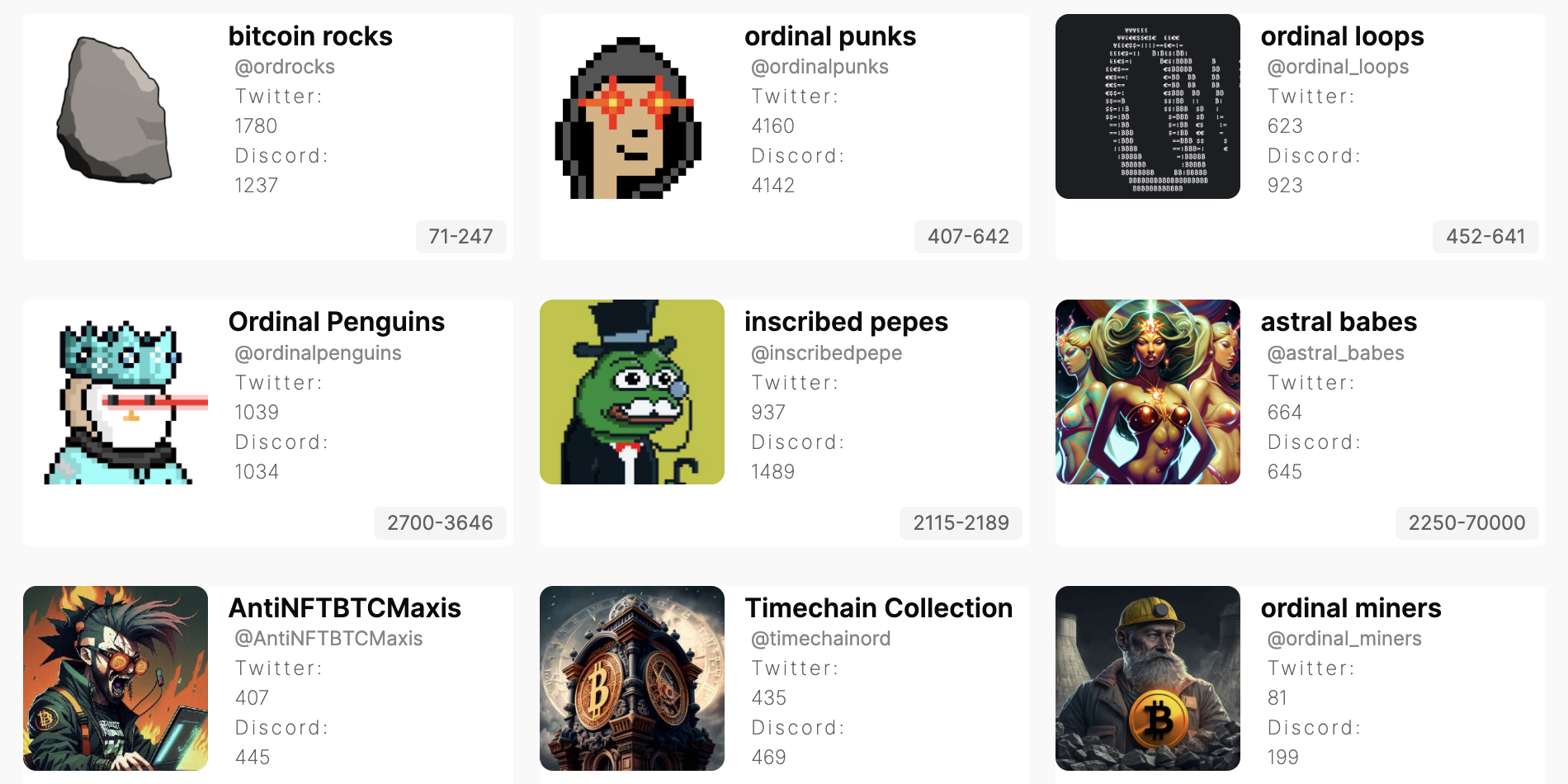Open the Ordinal Penguins collection card
This screenshot has width=1568, height=784.
pos(336,322)
